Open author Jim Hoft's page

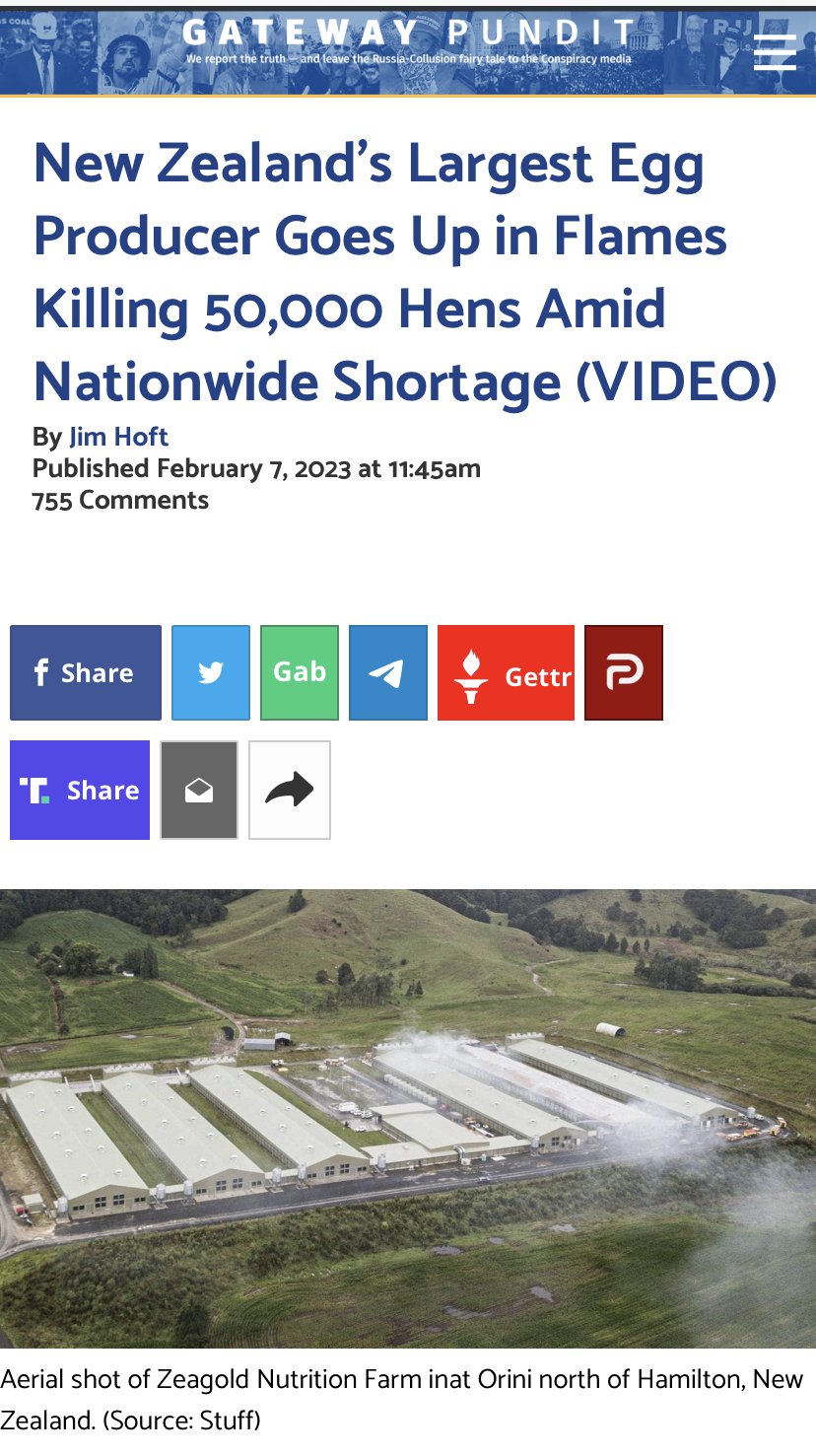tap(118, 437)
